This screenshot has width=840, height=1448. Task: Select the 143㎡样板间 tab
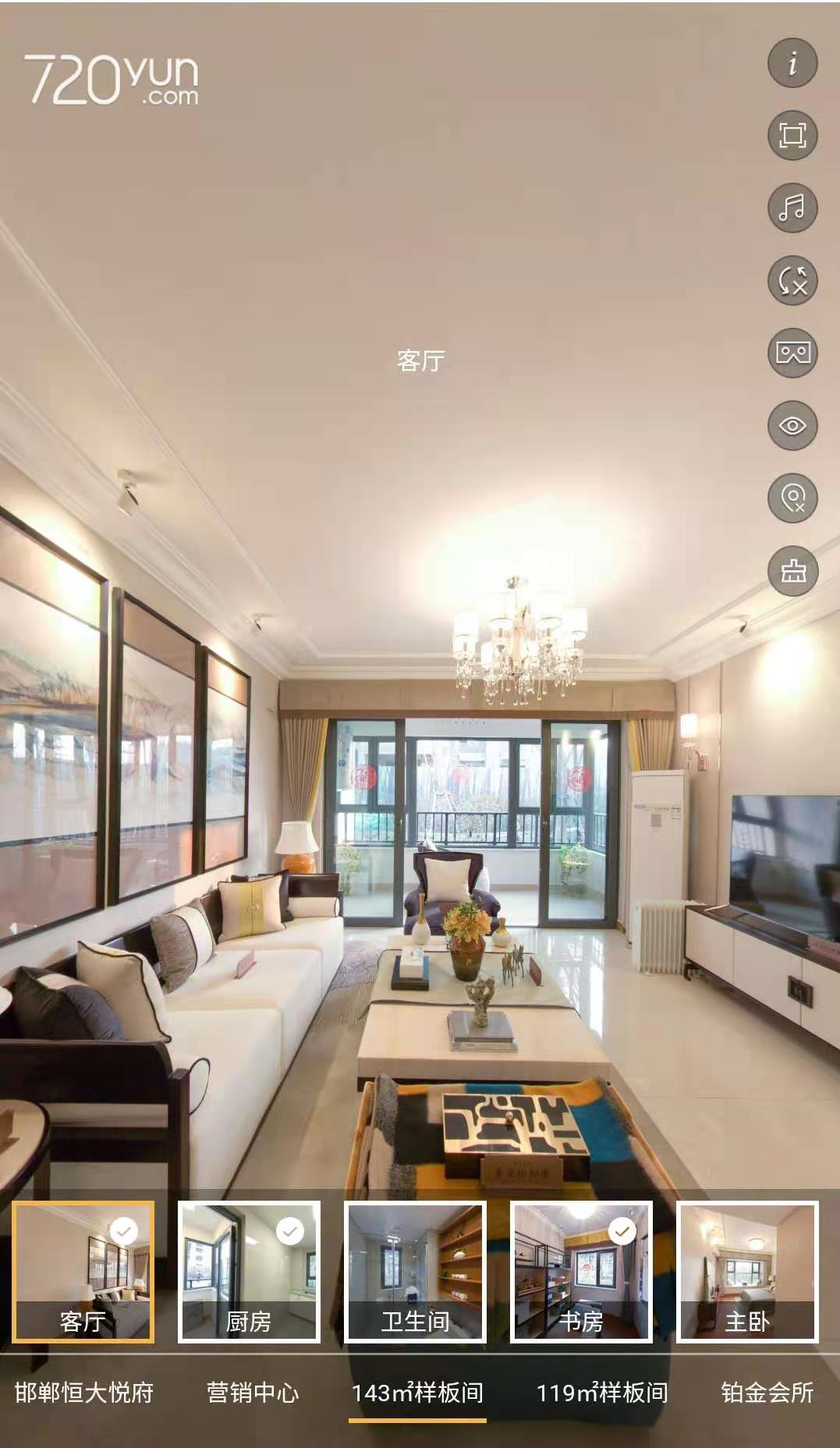pyautogui.click(x=417, y=1393)
